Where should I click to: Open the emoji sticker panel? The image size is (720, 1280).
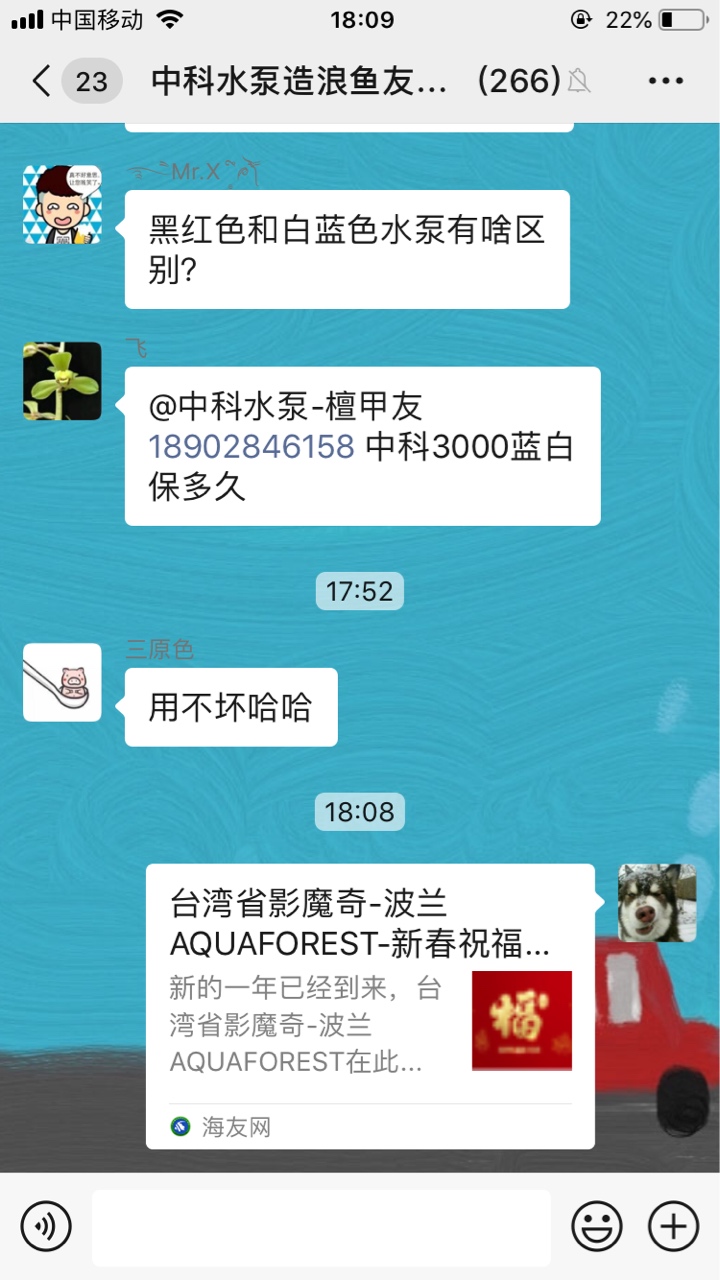click(597, 1226)
